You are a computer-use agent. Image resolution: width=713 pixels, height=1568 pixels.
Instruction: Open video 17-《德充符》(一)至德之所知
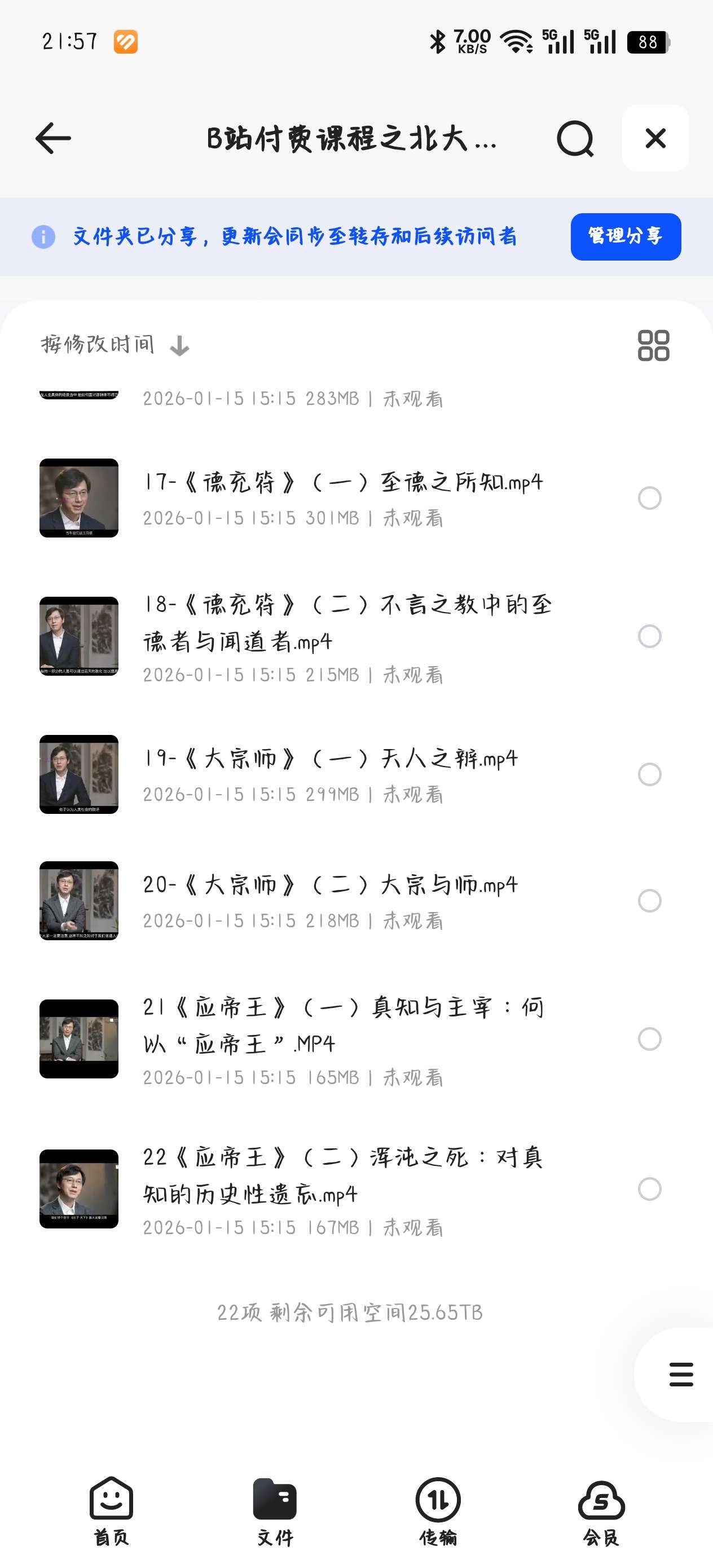click(342, 483)
